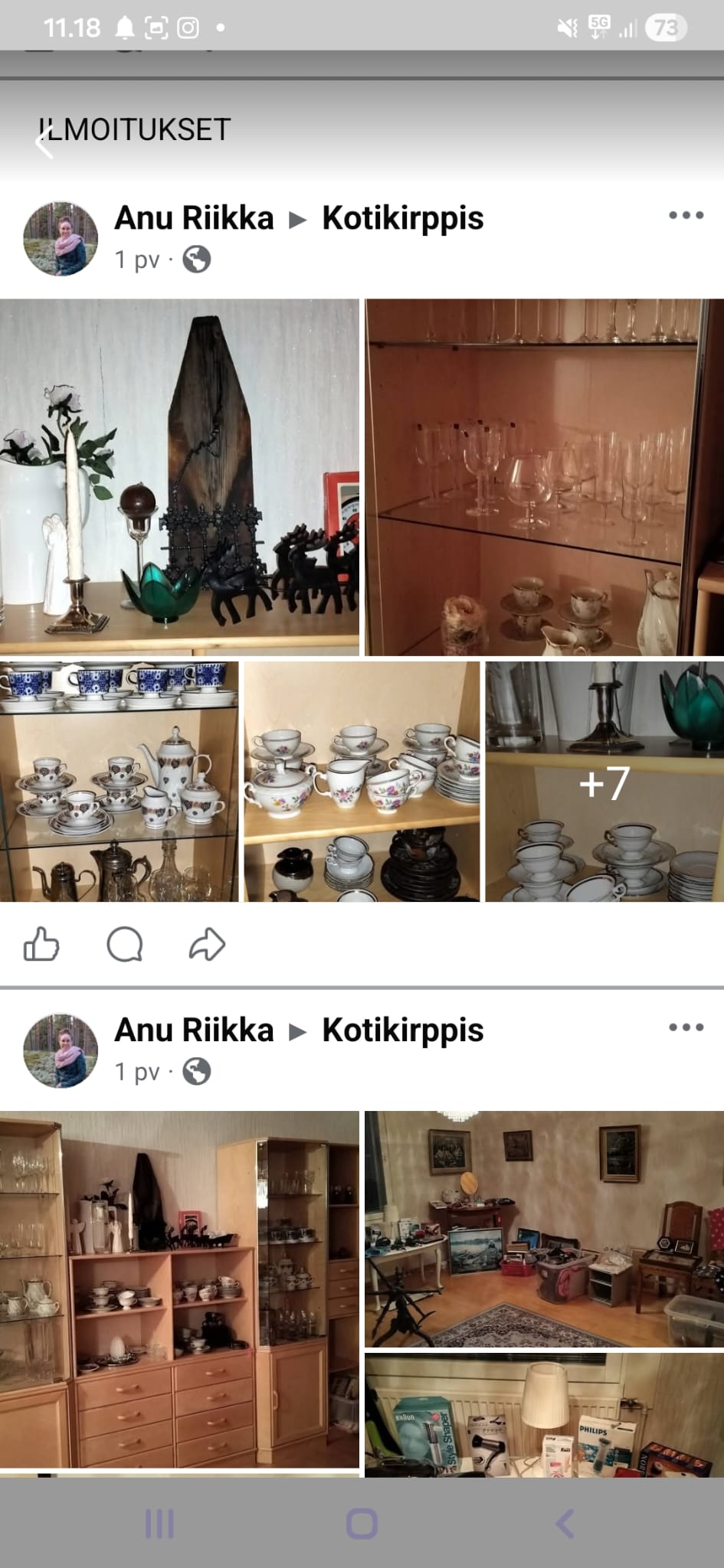Open comments on Anu Riikka's first post

(125, 944)
